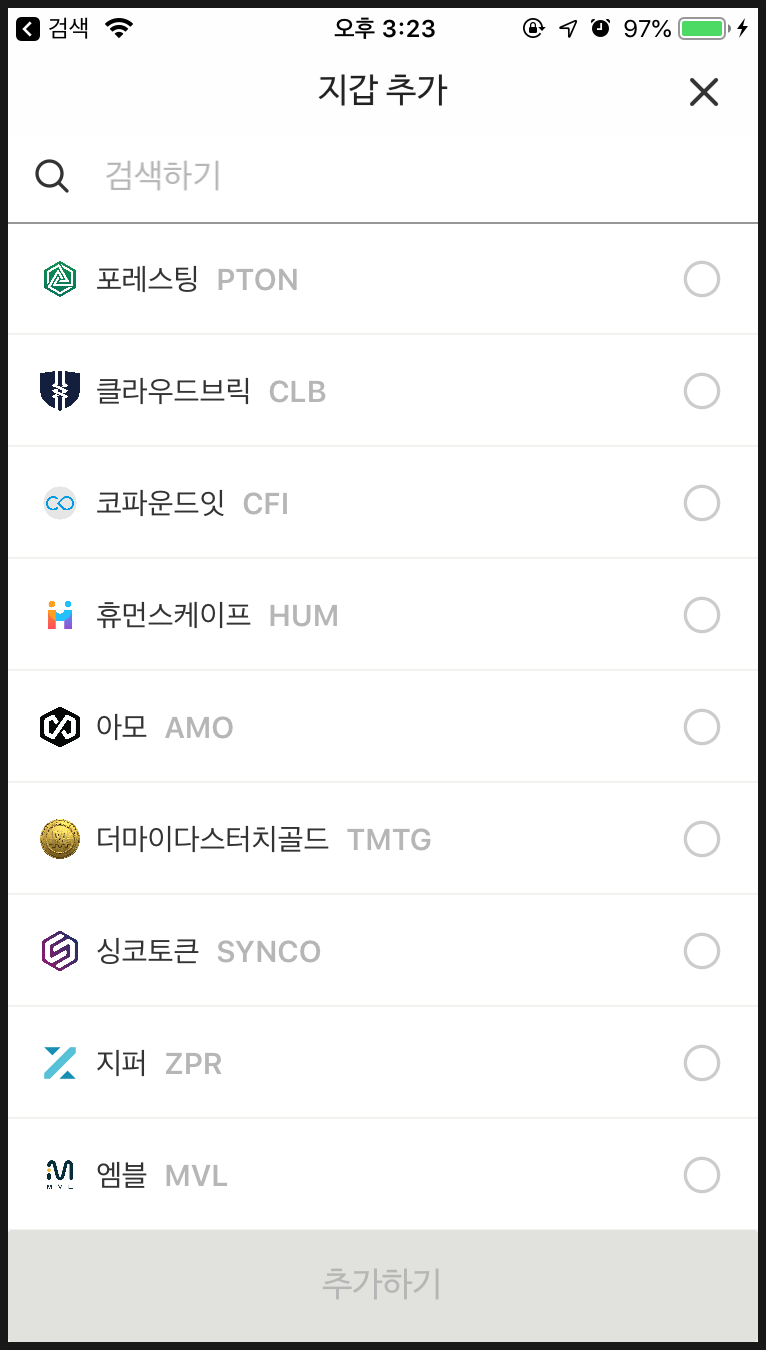Click the 싱코토큰 SYNCO purple logo
766x1350 pixels.
[60, 951]
